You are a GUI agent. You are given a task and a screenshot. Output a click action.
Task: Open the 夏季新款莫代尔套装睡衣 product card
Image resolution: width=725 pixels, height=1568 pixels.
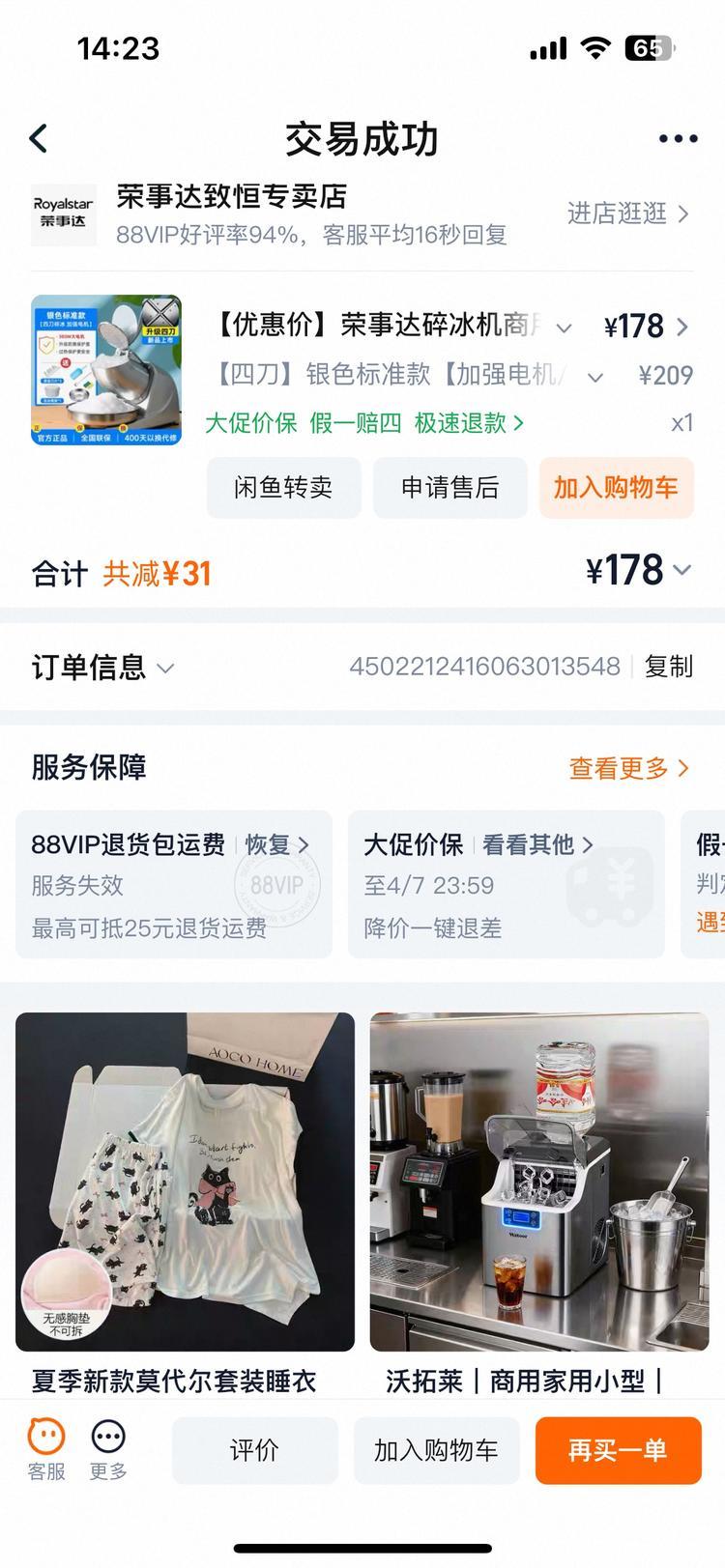pos(185,1198)
